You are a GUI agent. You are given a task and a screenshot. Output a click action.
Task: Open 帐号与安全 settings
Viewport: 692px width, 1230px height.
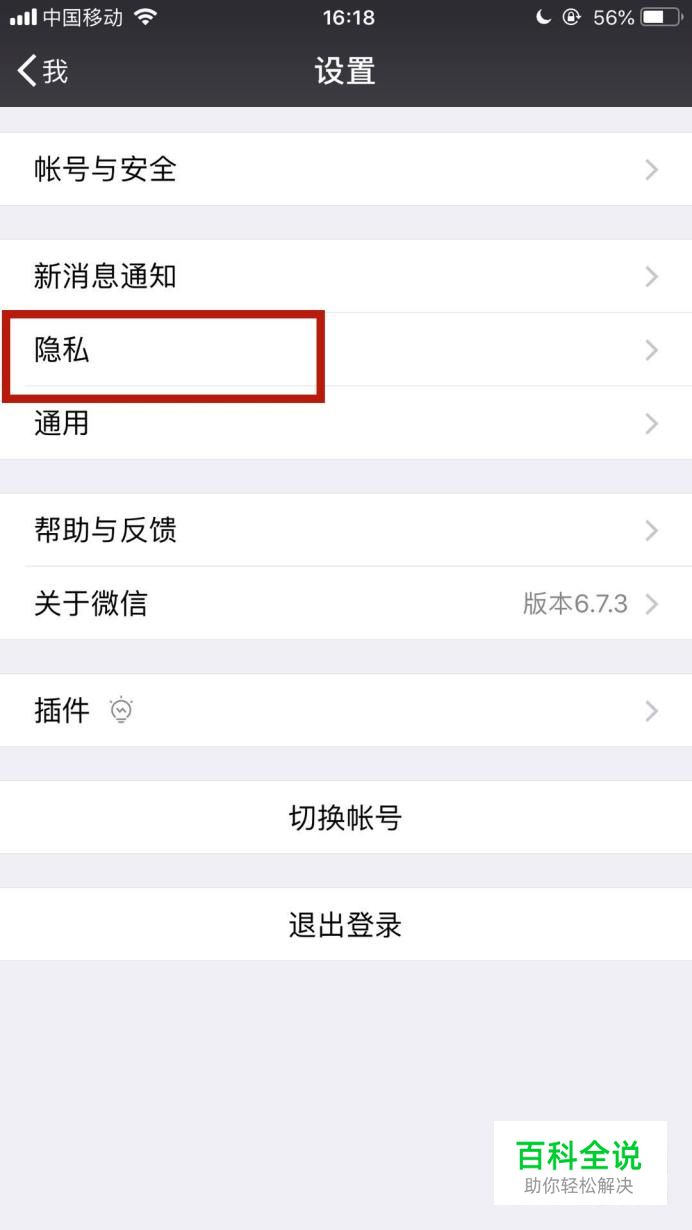pyautogui.click(x=346, y=169)
